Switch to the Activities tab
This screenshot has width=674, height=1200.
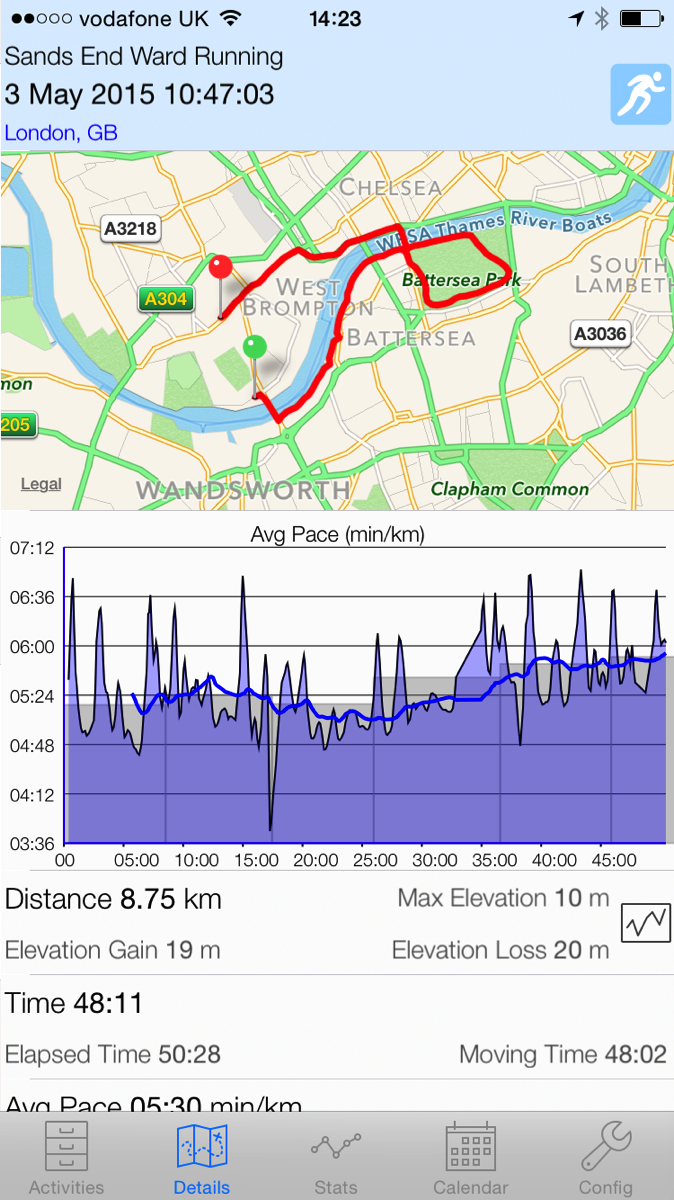[66, 1158]
